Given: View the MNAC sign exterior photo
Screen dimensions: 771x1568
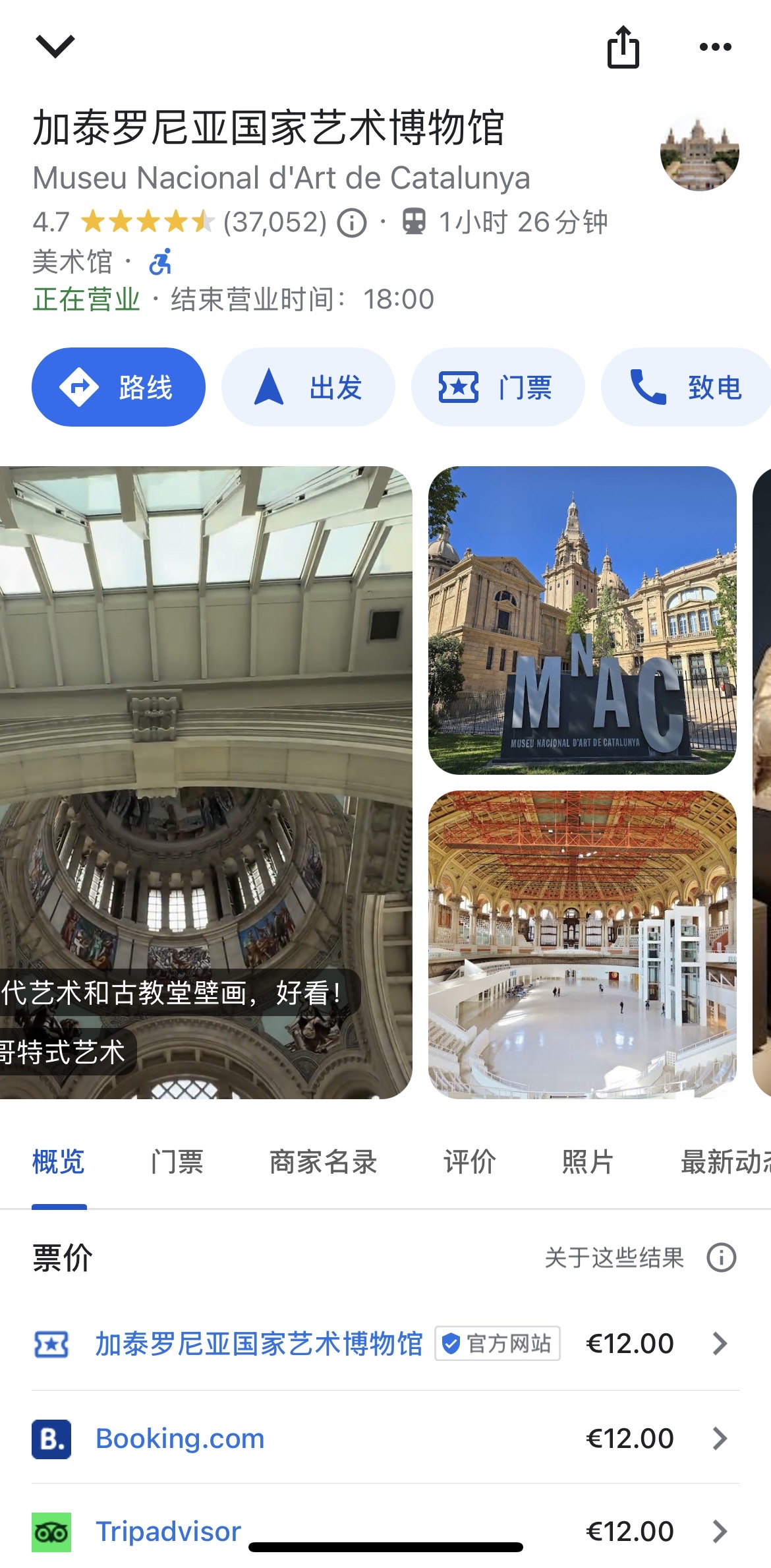Looking at the screenshot, I should click(x=583, y=620).
